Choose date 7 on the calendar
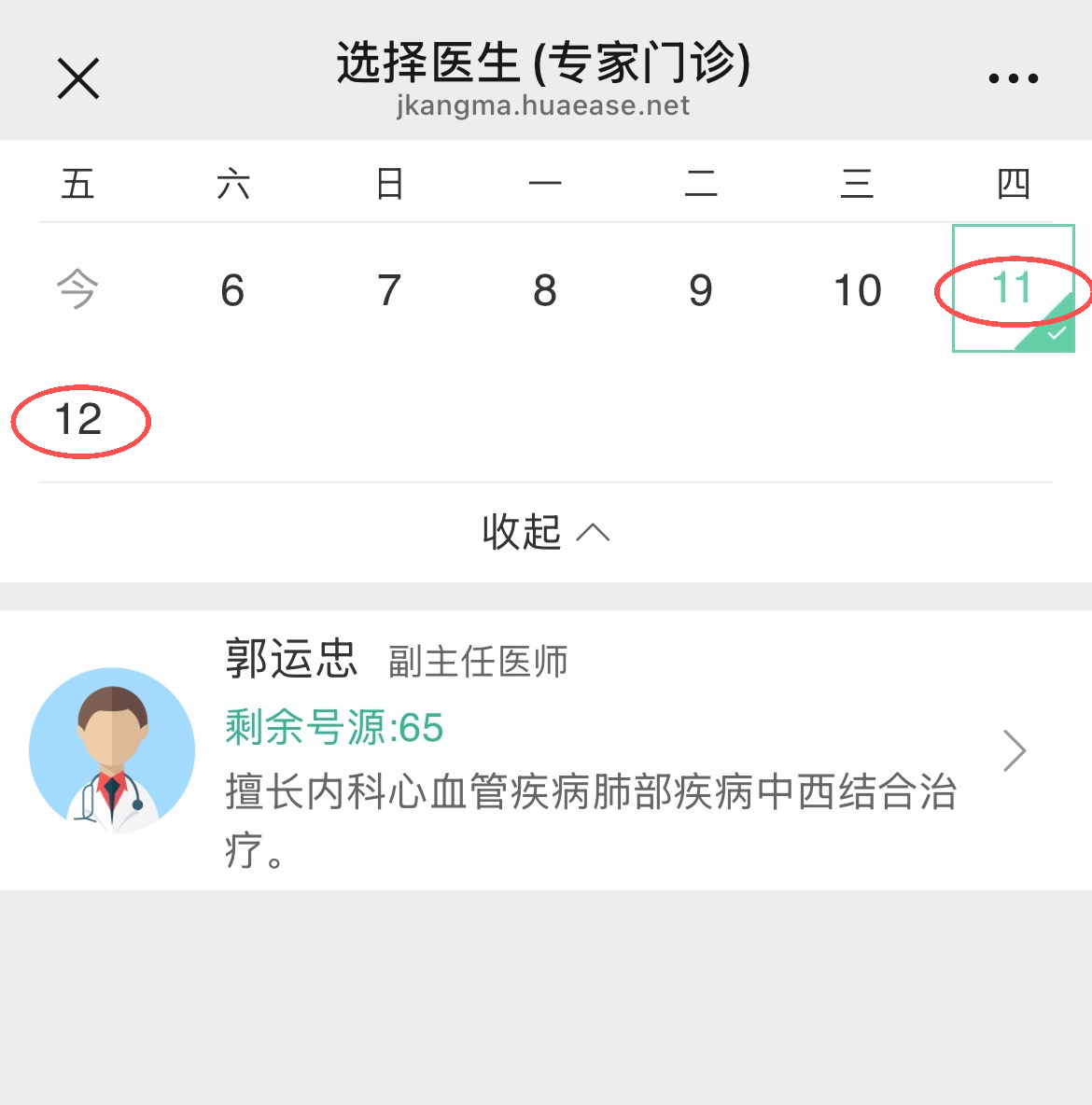 [x=389, y=289]
